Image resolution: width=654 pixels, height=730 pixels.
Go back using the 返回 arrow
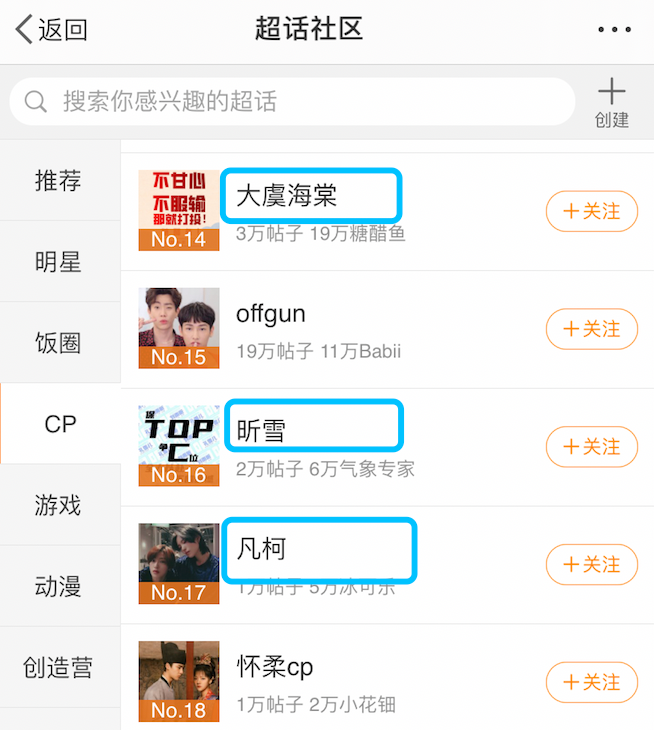[52, 30]
